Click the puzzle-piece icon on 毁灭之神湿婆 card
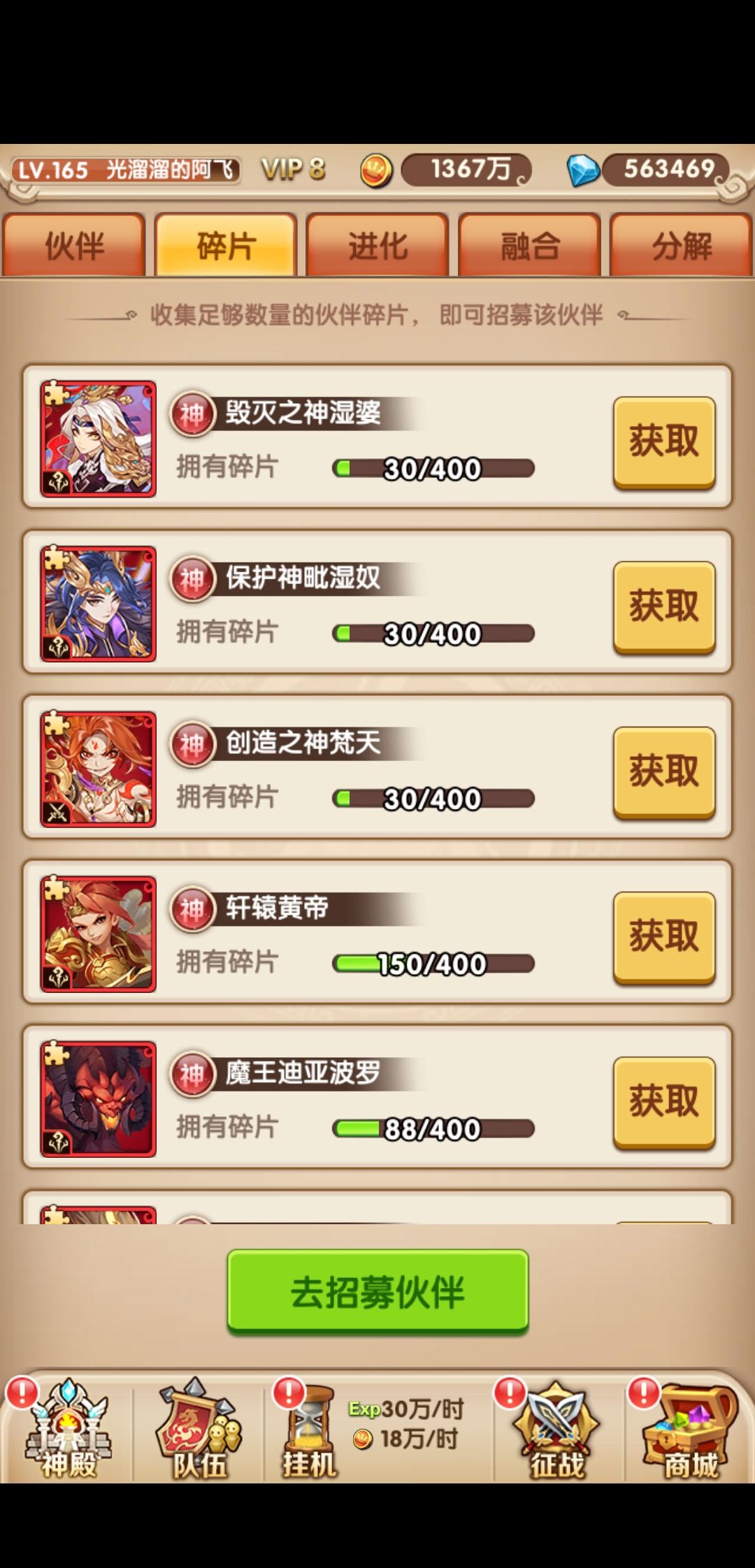This screenshot has height=1568, width=755. pyautogui.click(x=55, y=395)
